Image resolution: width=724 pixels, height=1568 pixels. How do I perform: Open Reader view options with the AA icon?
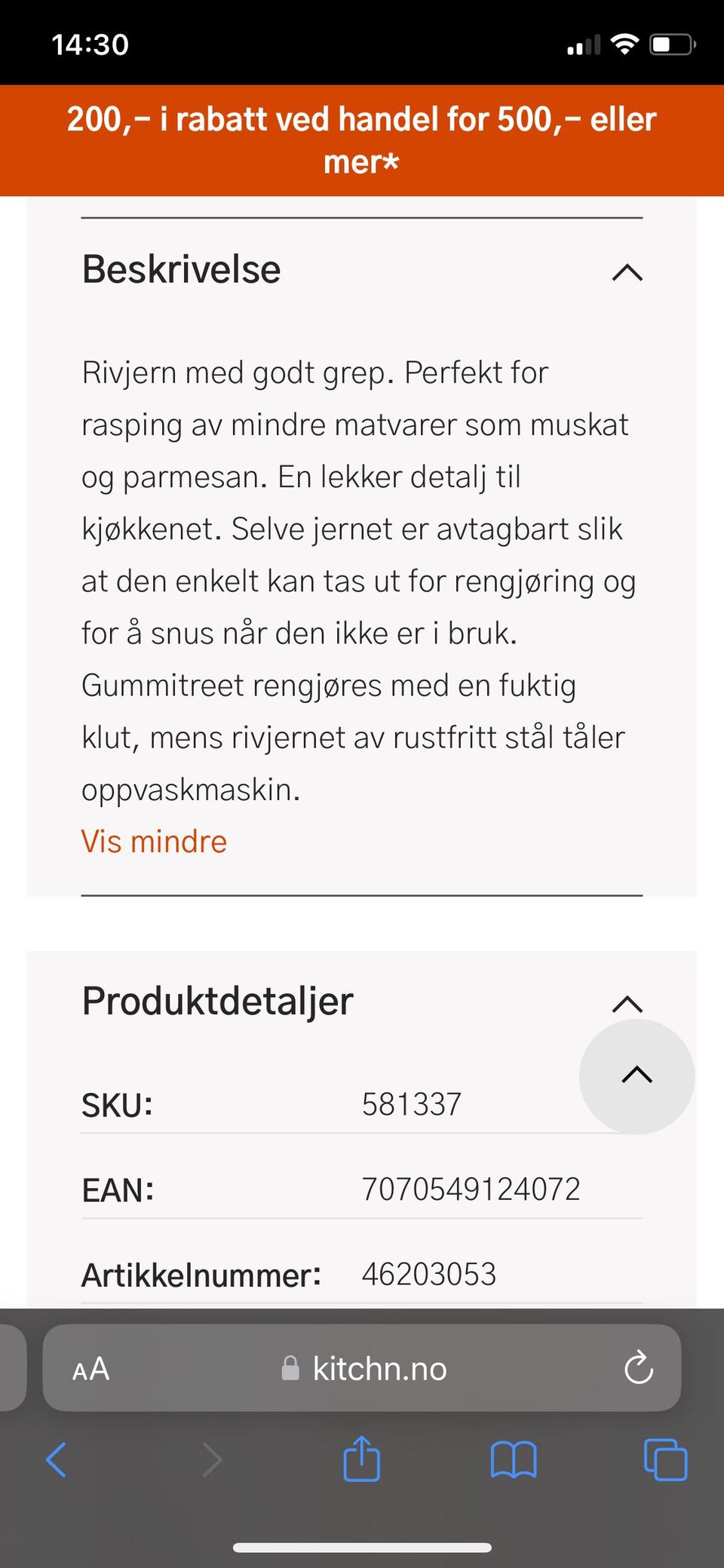(x=90, y=1368)
